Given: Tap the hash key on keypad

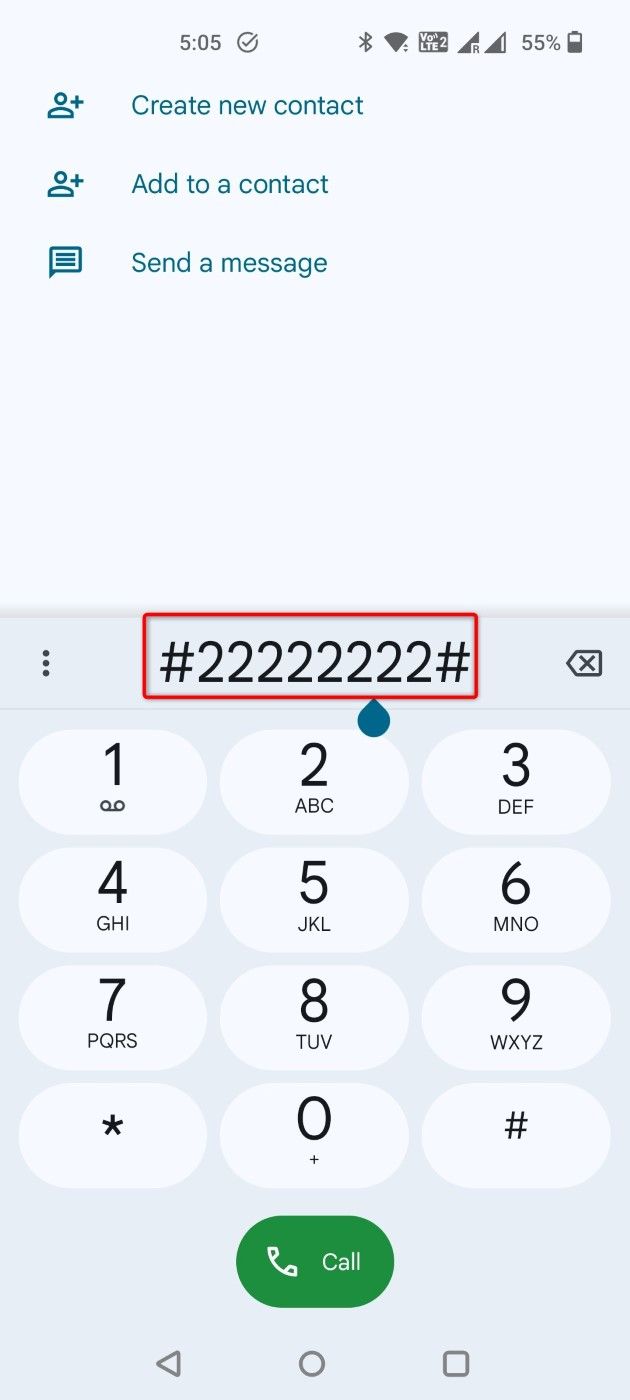Looking at the screenshot, I should [516, 1136].
